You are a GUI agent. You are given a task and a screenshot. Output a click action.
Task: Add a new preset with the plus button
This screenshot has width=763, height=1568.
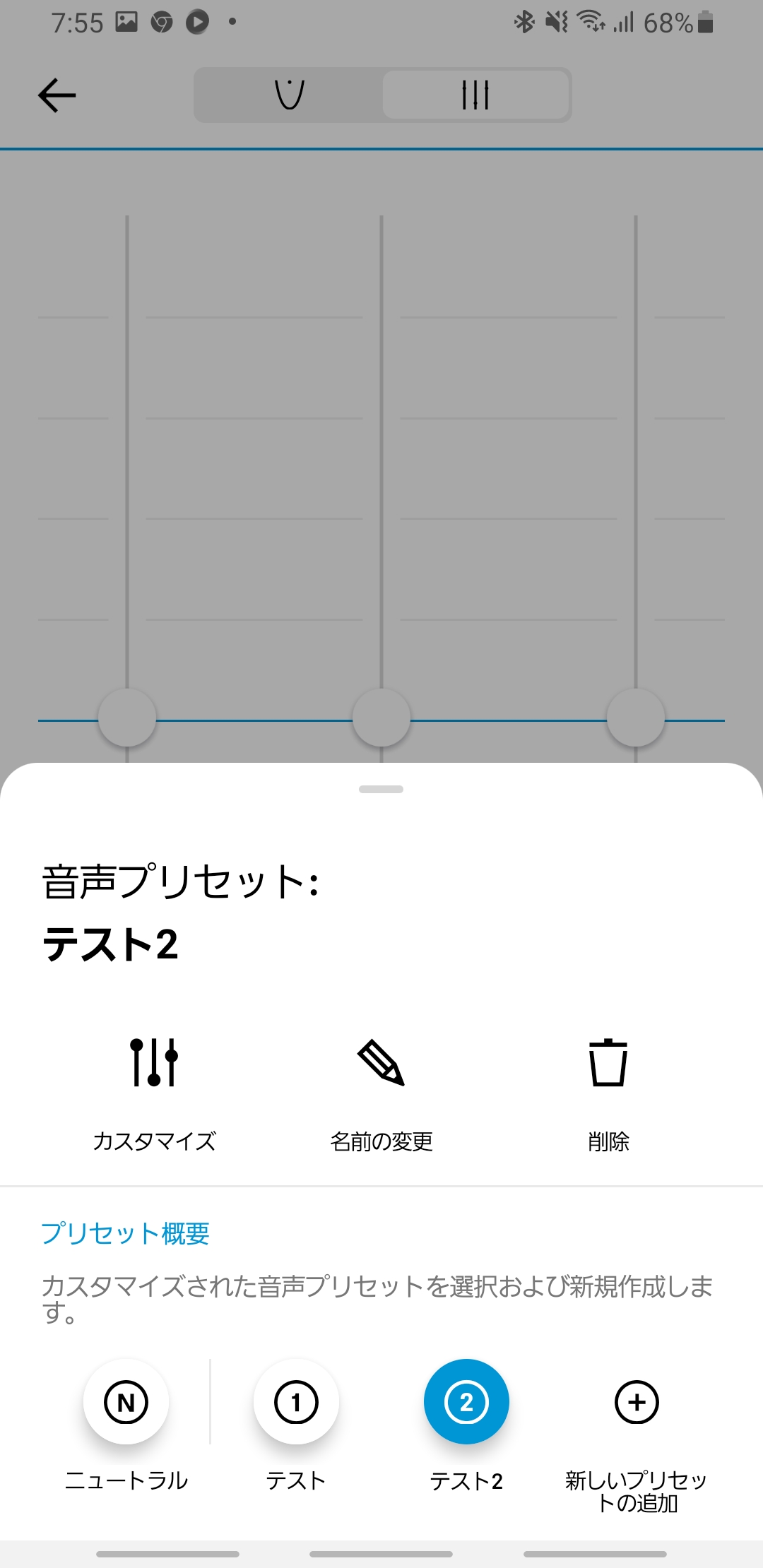point(637,1402)
